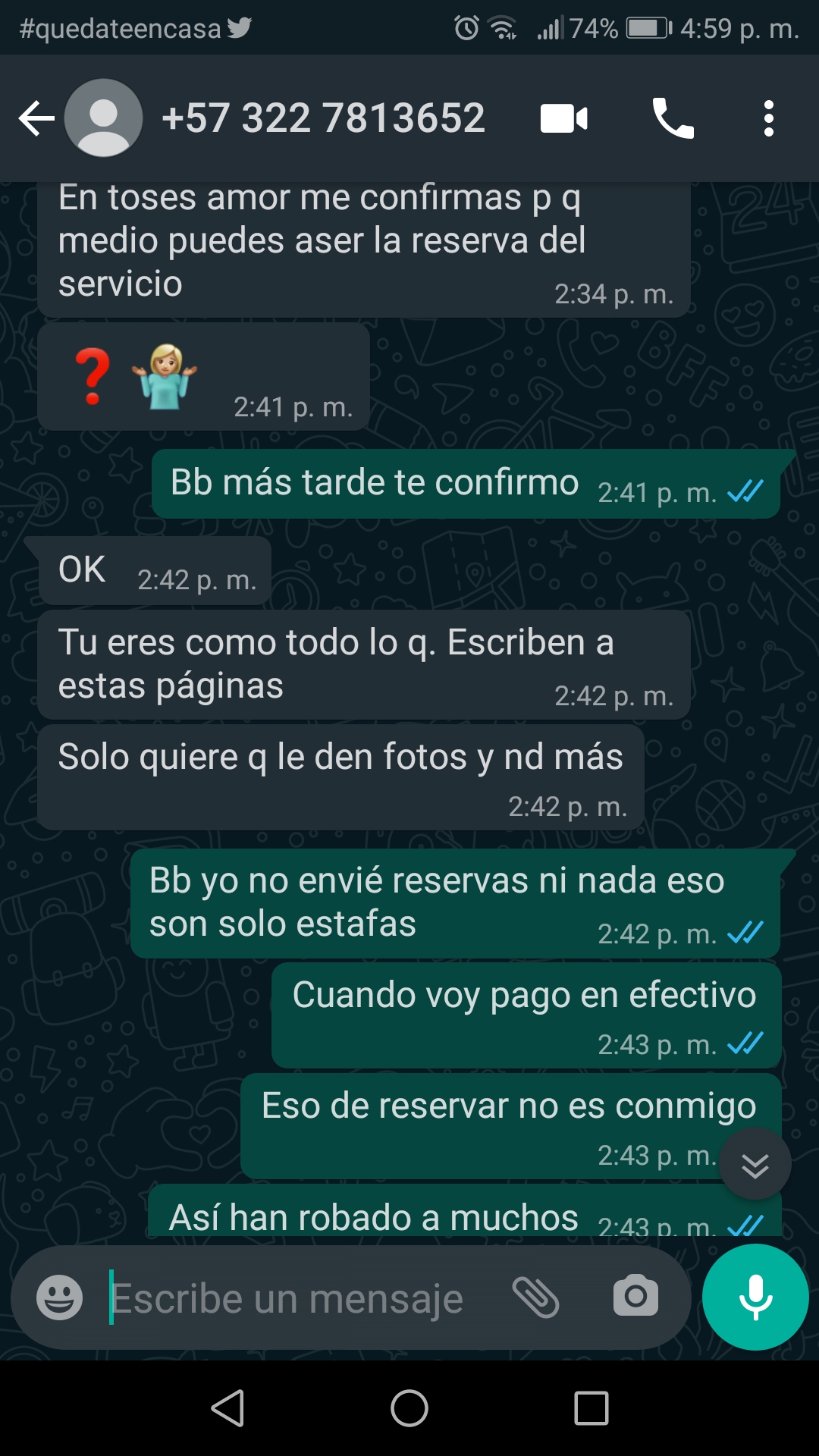Viewport: 819px width, 1456px height.
Task: Start a video call
Action: coord(563,119)
